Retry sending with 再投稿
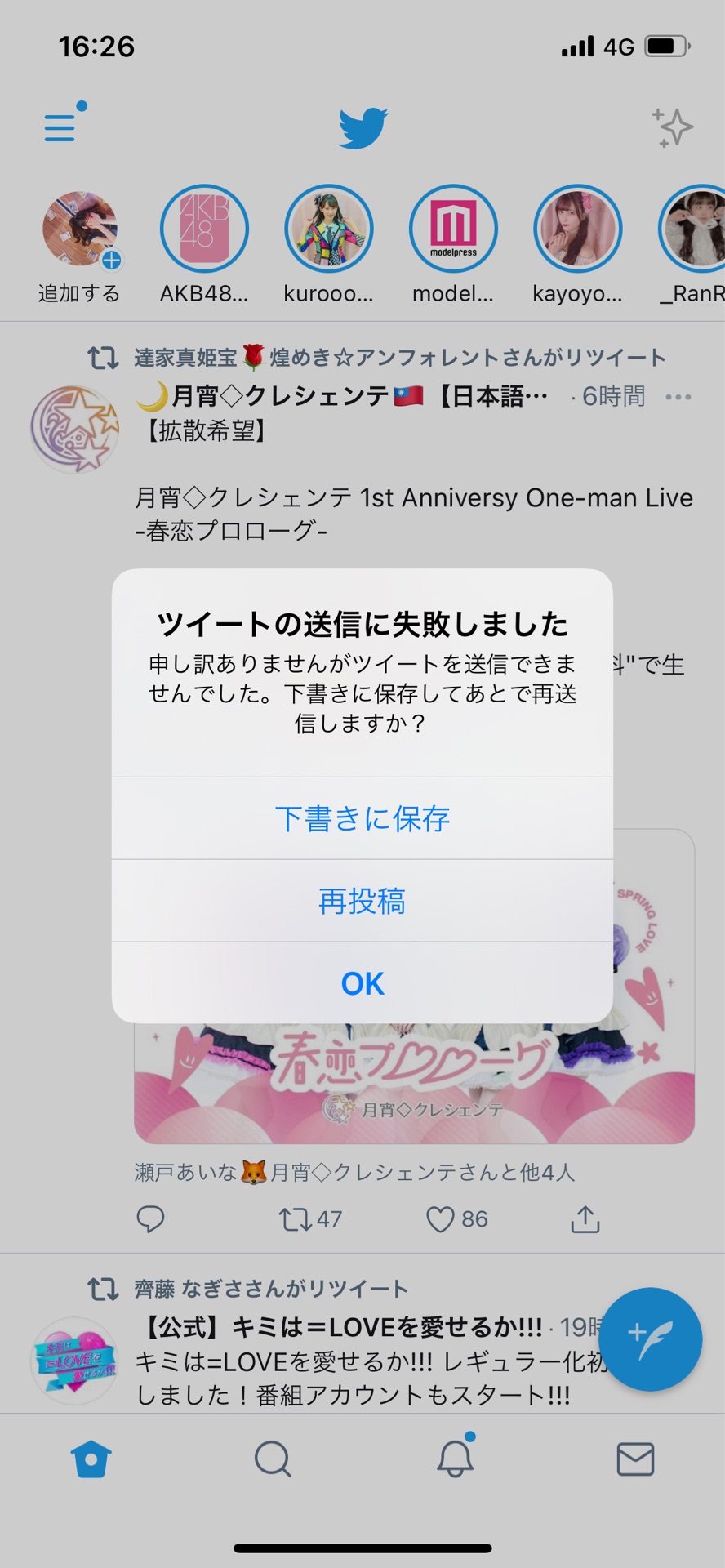Image resolution: width=725 pixels, height=1568 pixels. pyautogui.click(x=362, y=901)
